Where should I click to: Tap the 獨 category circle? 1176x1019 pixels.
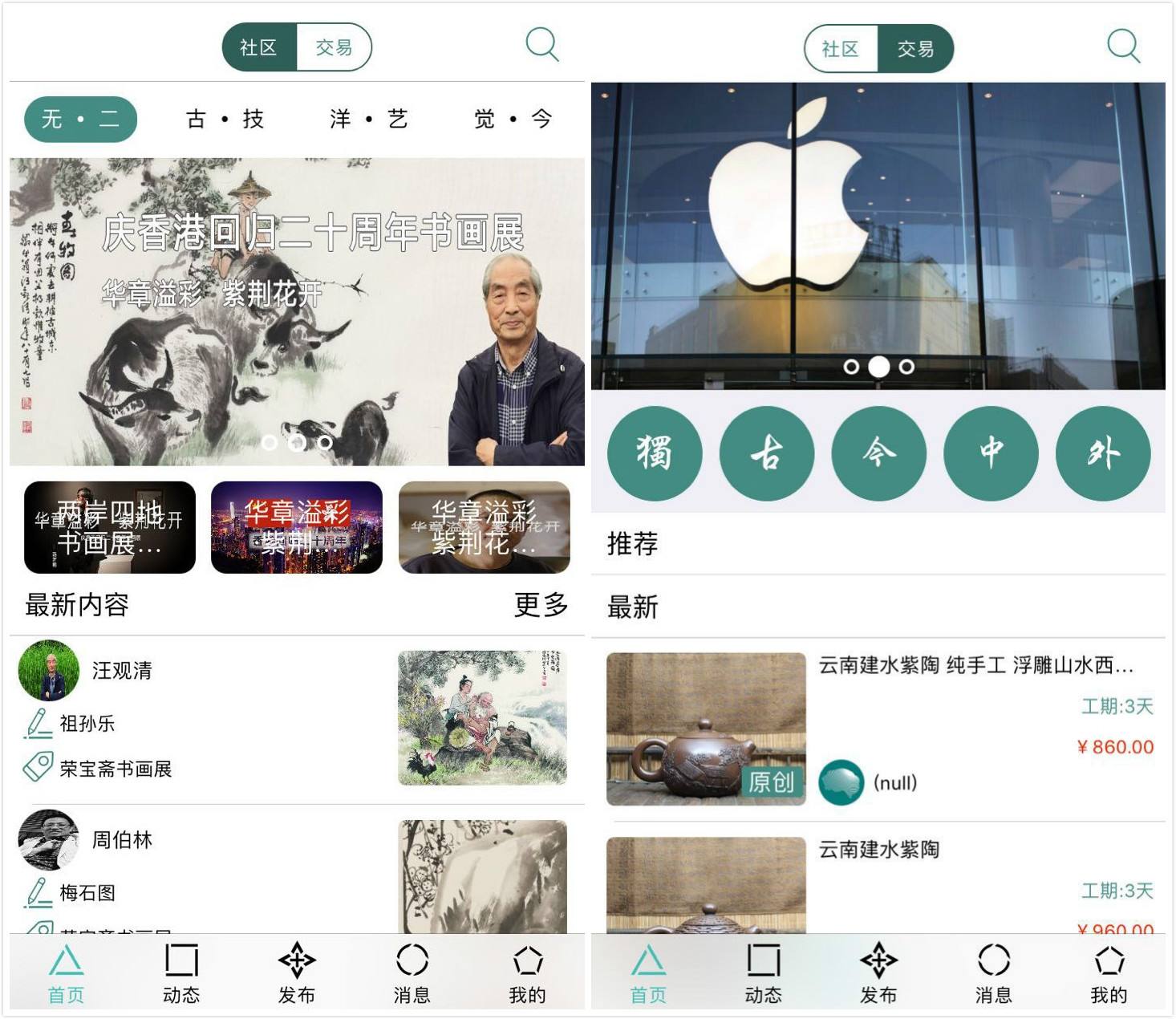[x=655, y=453]
